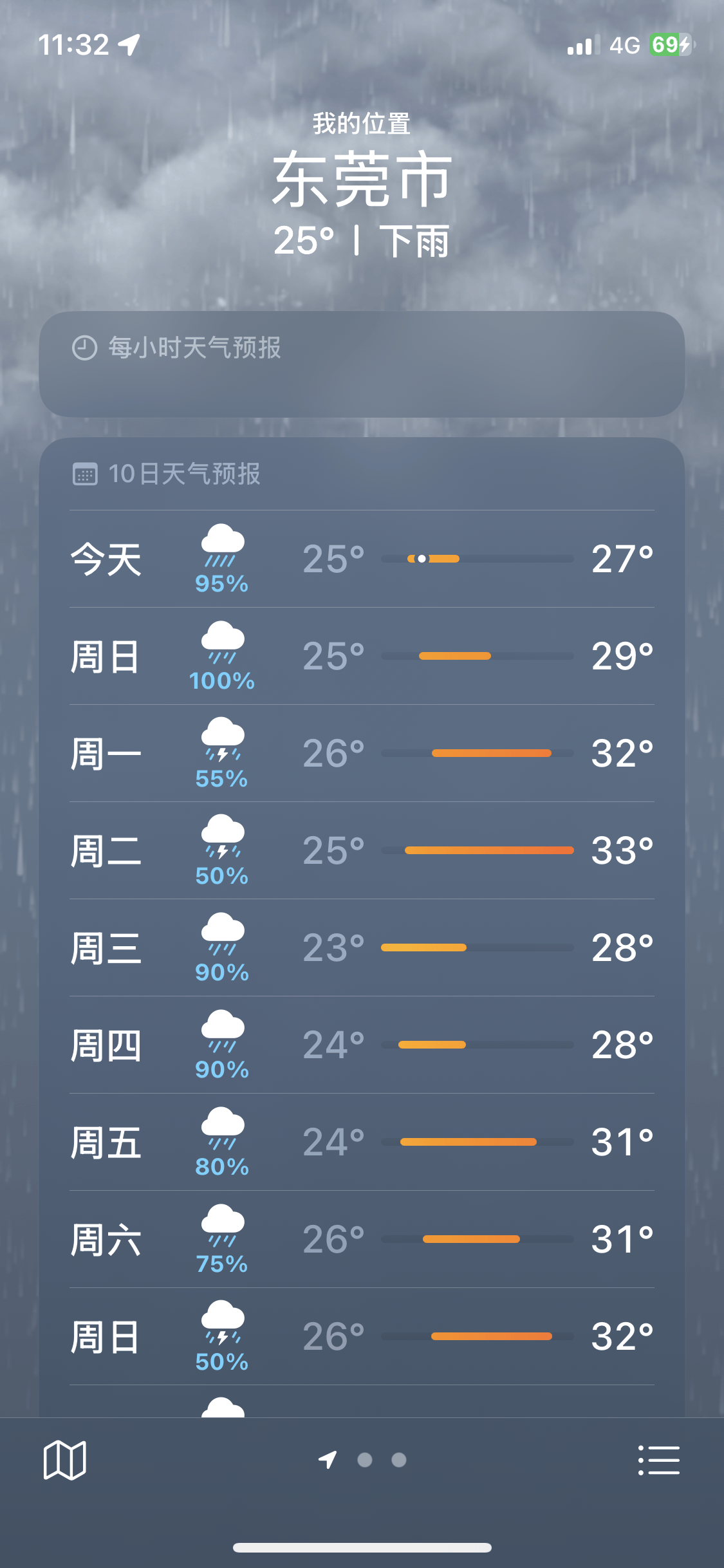Tap the current location page indicator arrow

[328, 1460]
